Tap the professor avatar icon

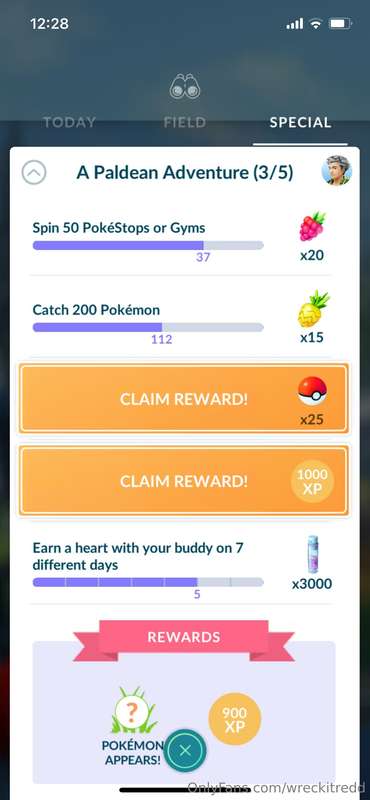pyautogui.click(x=336, y=171)
